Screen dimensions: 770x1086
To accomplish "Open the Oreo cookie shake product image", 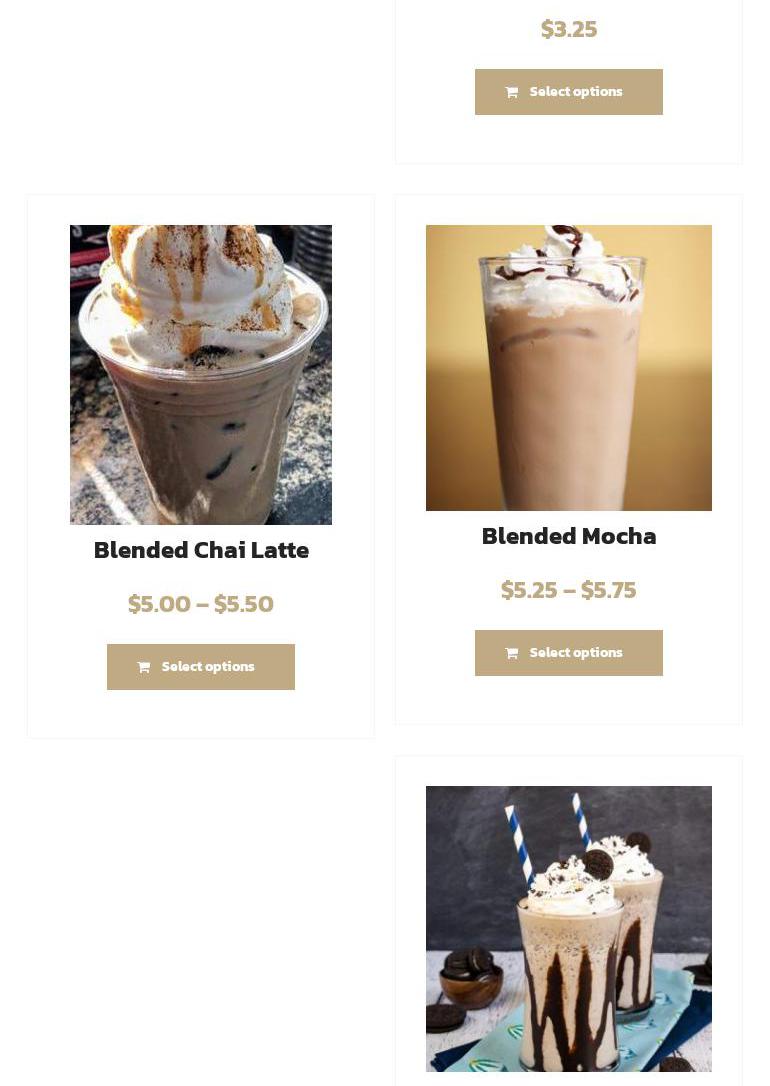I will click(568, 928).
